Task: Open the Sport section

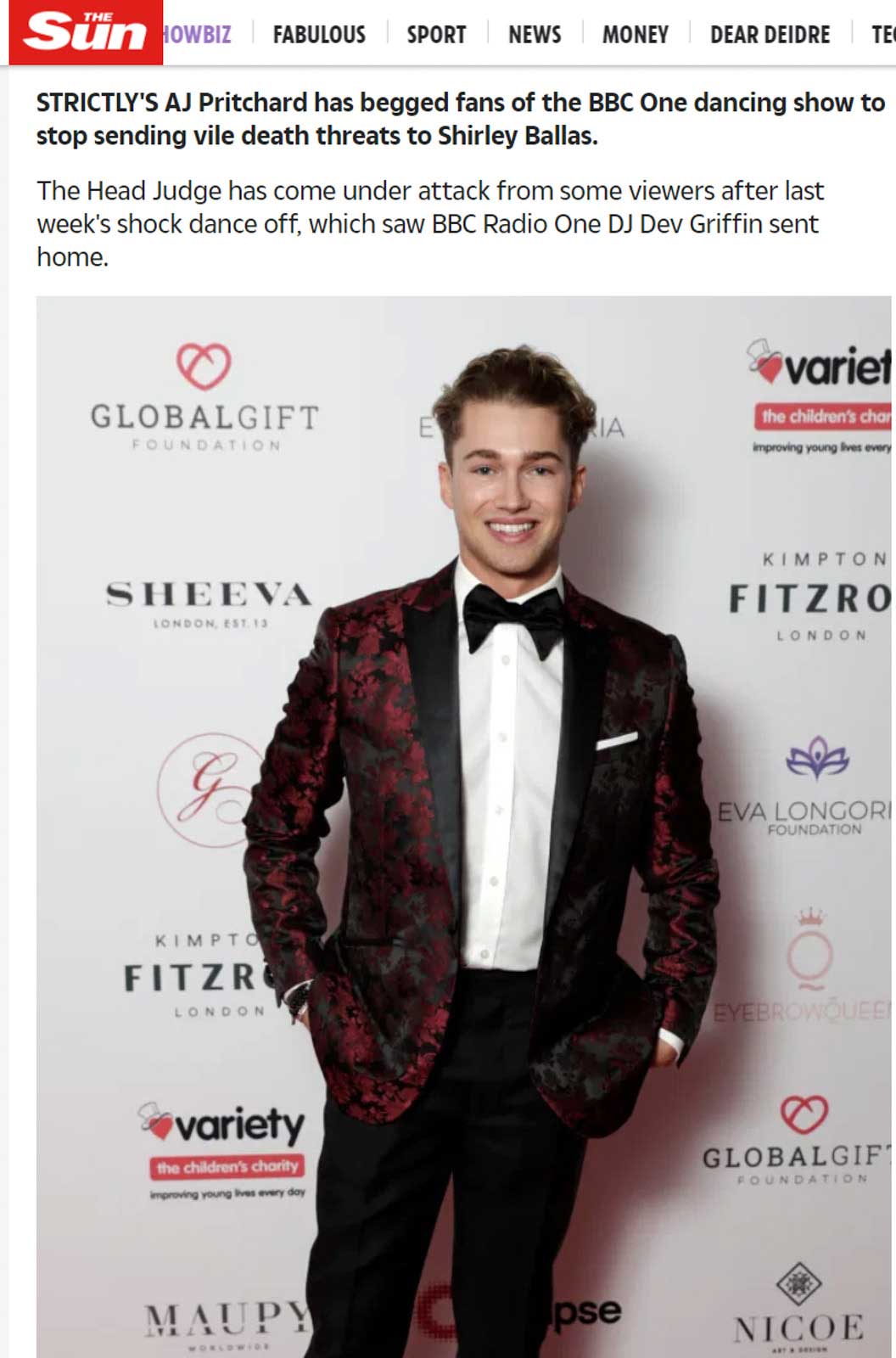Action: (436, 35)
